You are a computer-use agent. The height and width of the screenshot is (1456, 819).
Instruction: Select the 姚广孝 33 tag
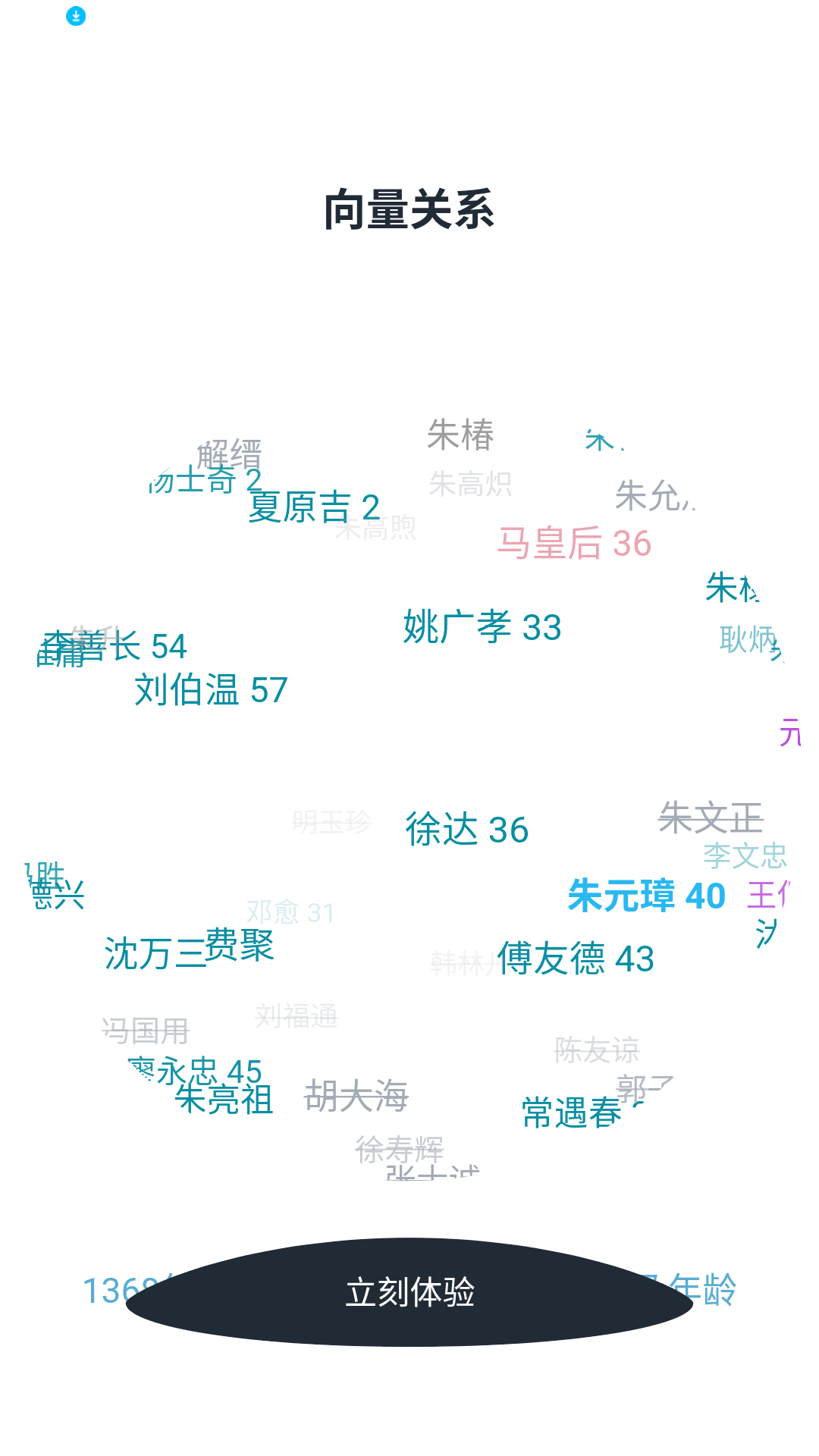[x=482, y=627]
